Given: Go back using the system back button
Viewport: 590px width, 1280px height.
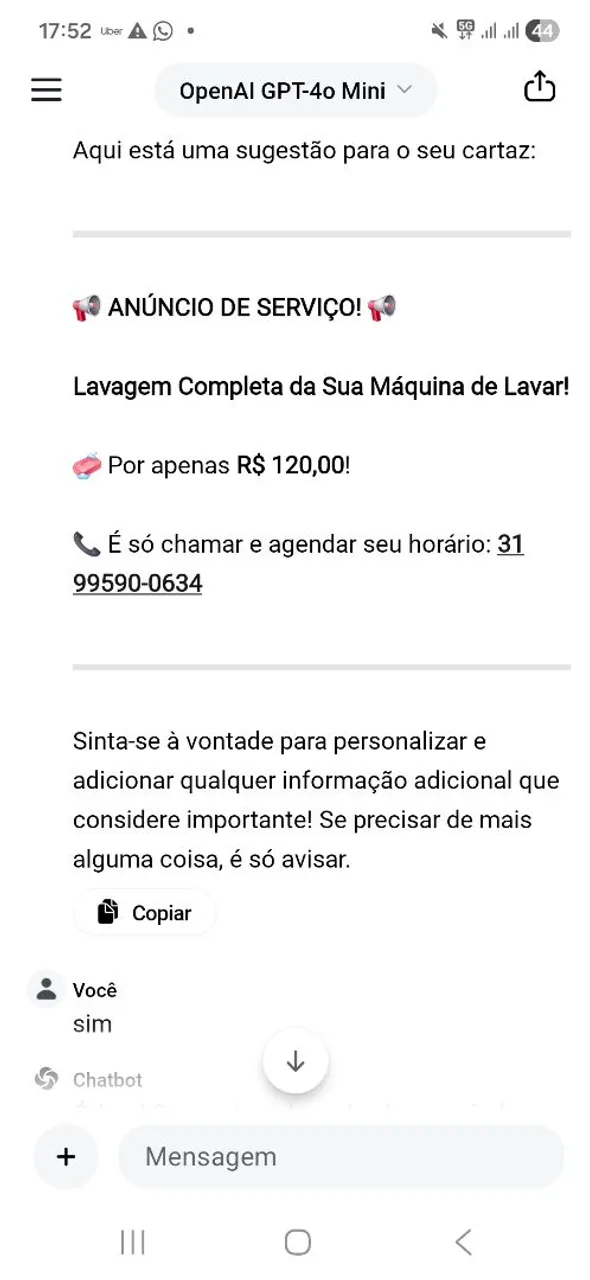Looking at the screenshot, I should click(462, 1242).
